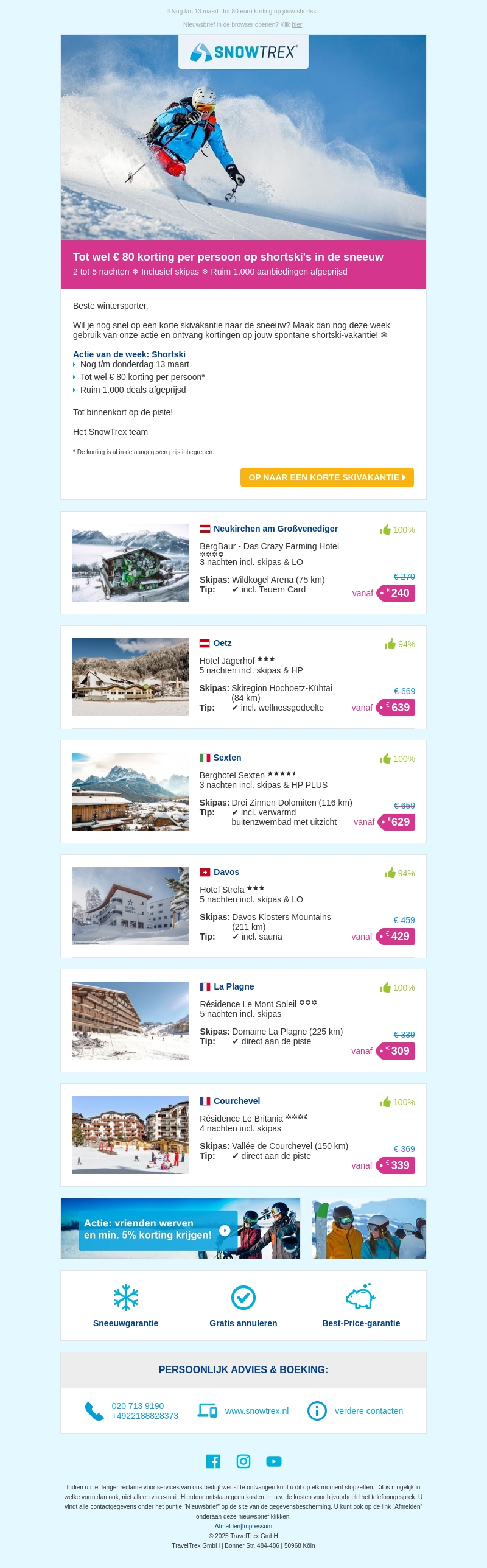Image resolution: width=487 pixels, height=1568 pixels.
Task: Open 'verdere contacten' link
Action: 368,1411
